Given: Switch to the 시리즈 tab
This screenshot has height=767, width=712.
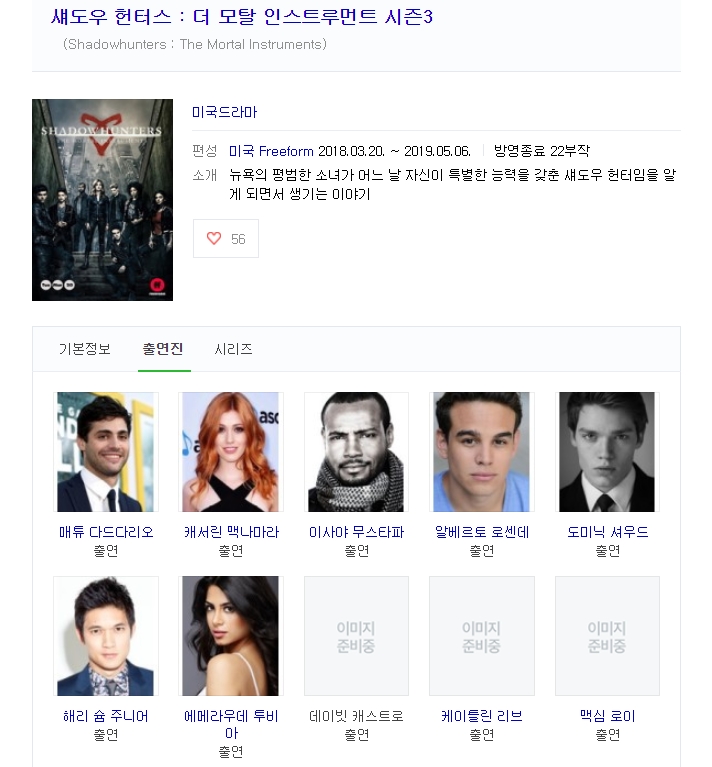Looking at the screenshot, I should (x=233, y=349).
